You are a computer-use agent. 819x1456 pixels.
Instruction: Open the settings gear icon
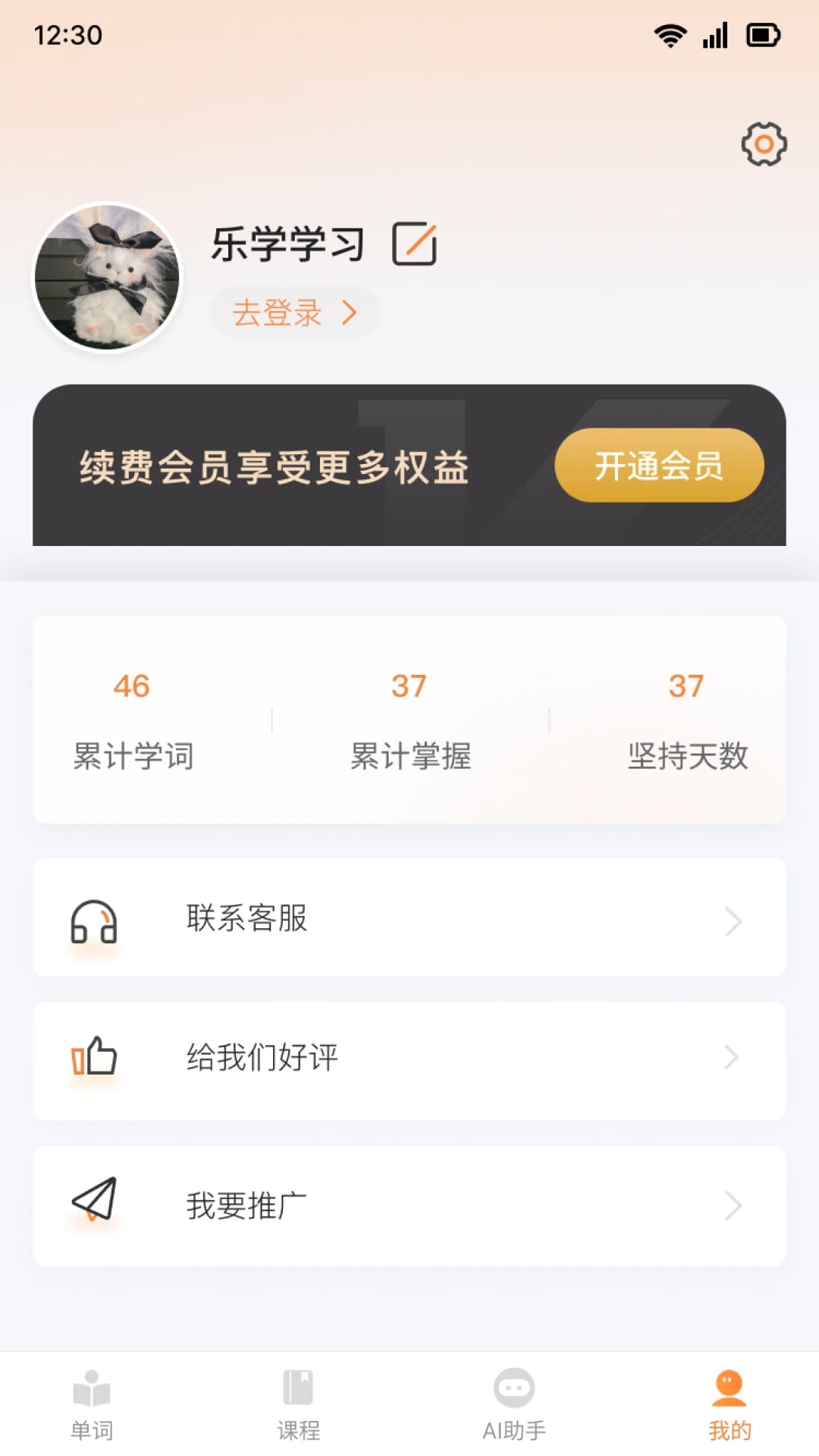pyautogui.click(x=763, y=143)
